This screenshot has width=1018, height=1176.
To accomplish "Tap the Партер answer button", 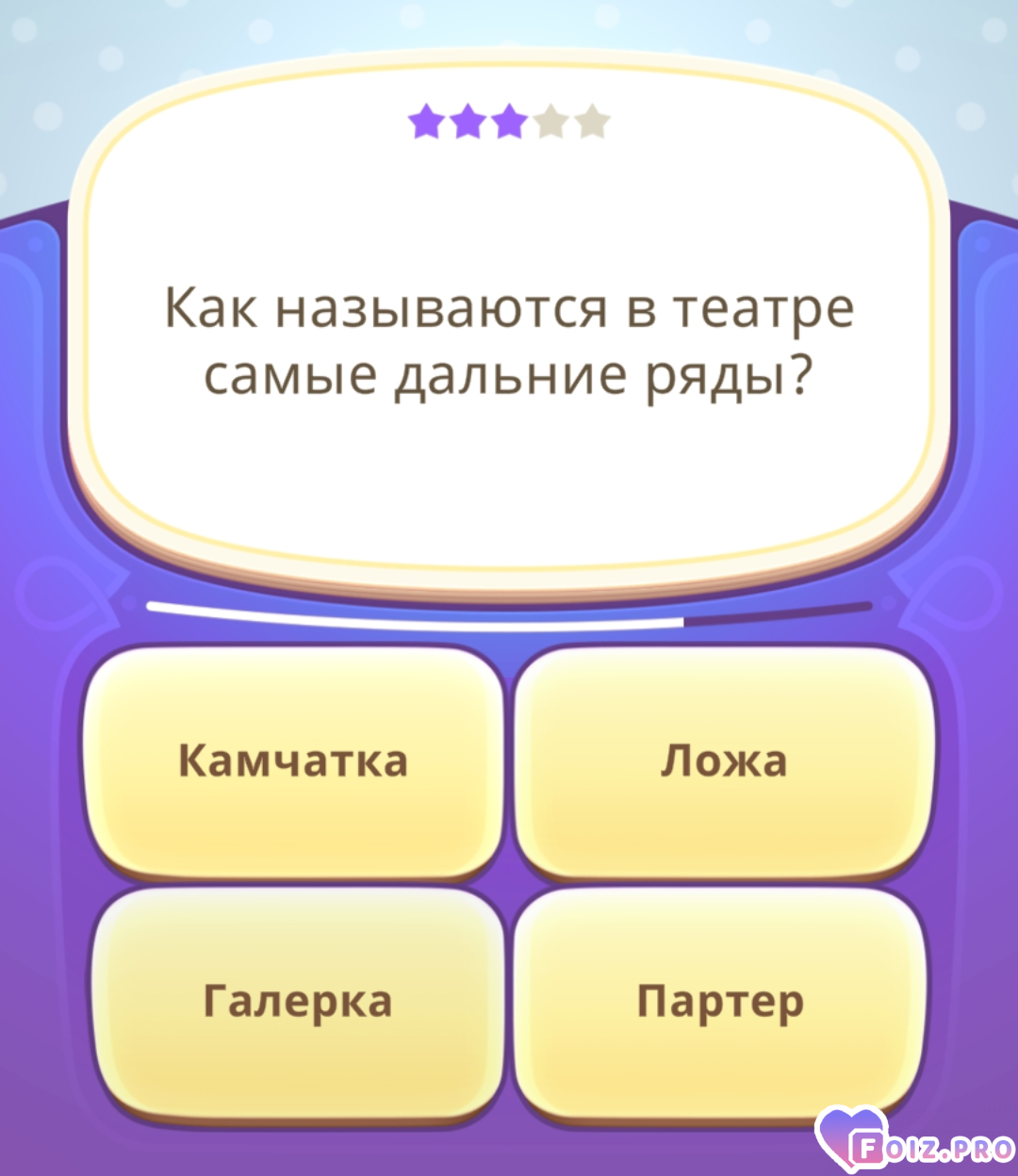I will coord(721,1001).
